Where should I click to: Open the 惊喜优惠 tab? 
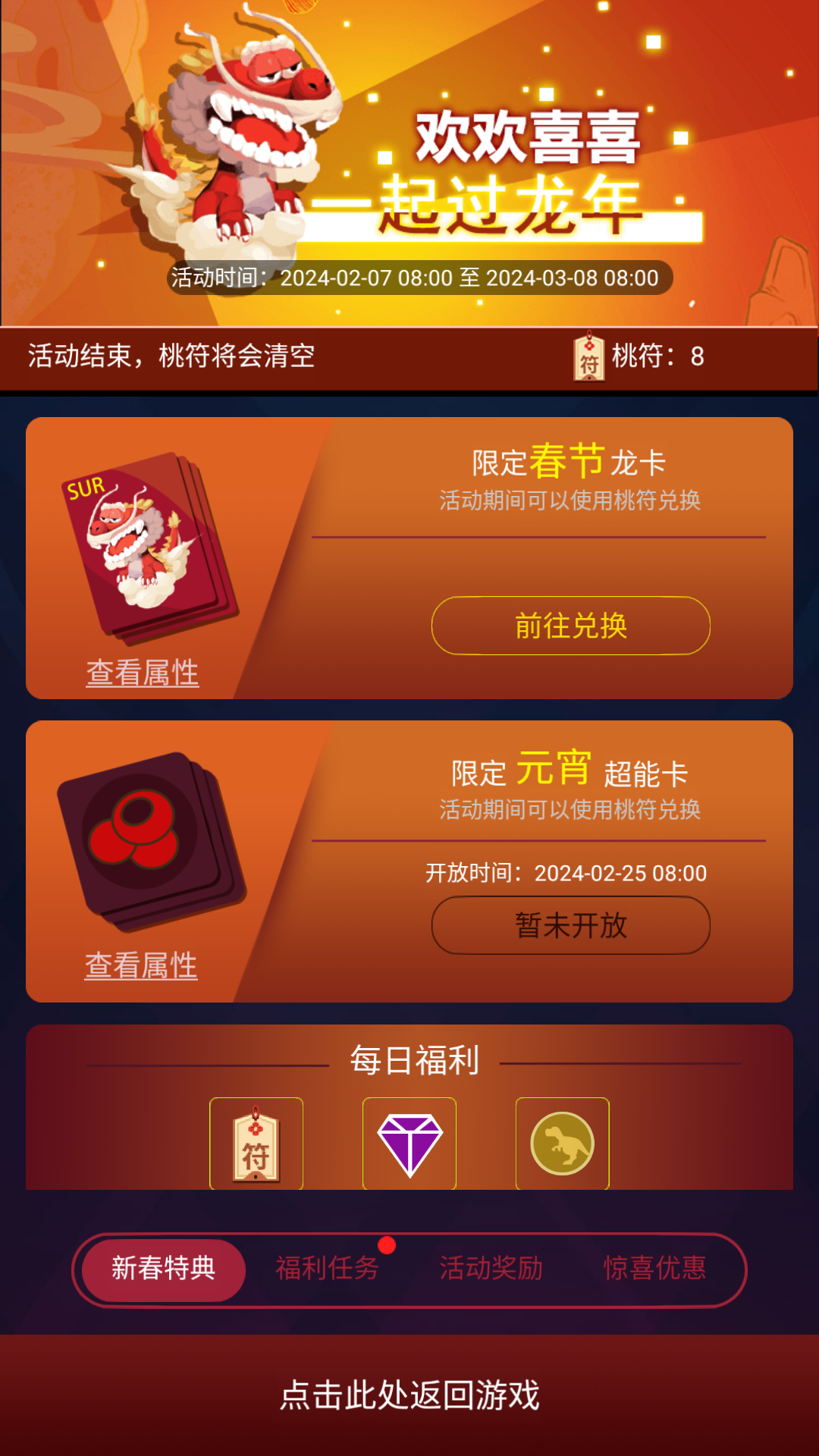coord(654,1268)
